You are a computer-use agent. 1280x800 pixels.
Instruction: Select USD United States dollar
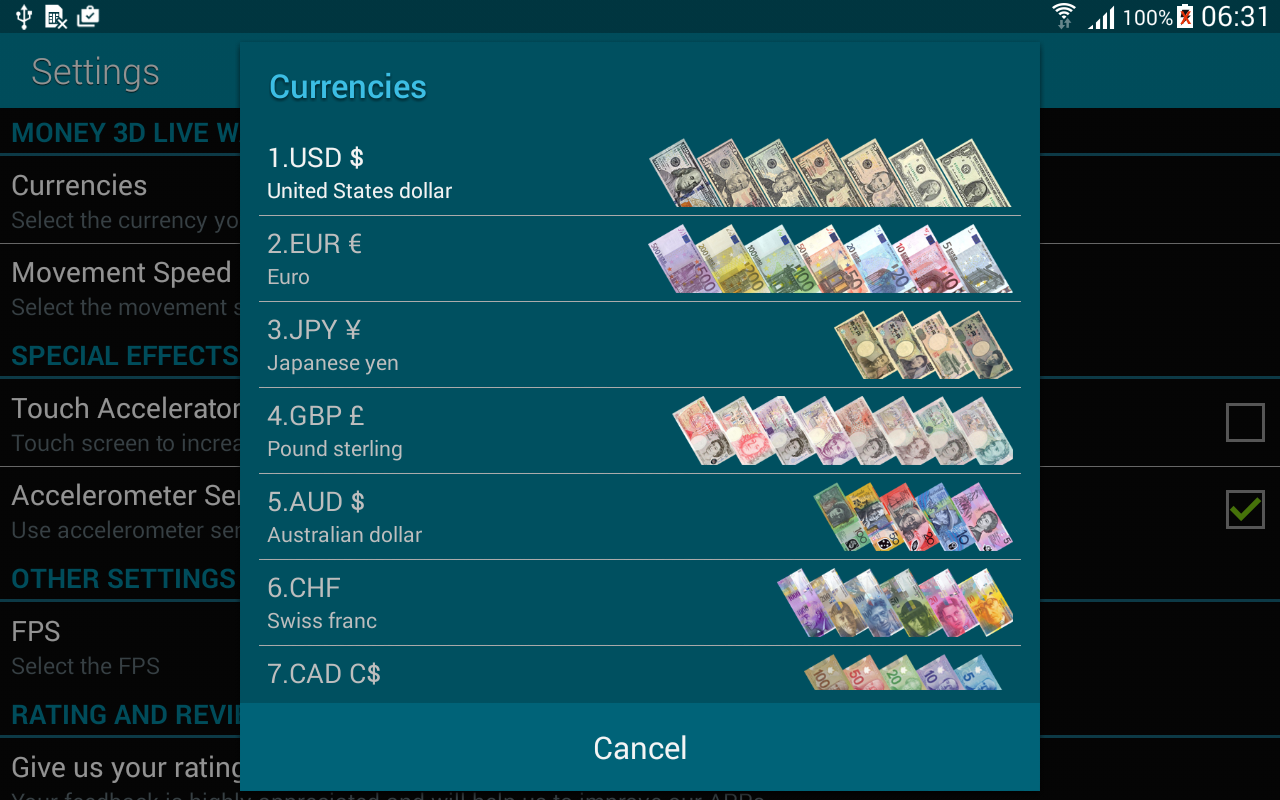point(640,173)
